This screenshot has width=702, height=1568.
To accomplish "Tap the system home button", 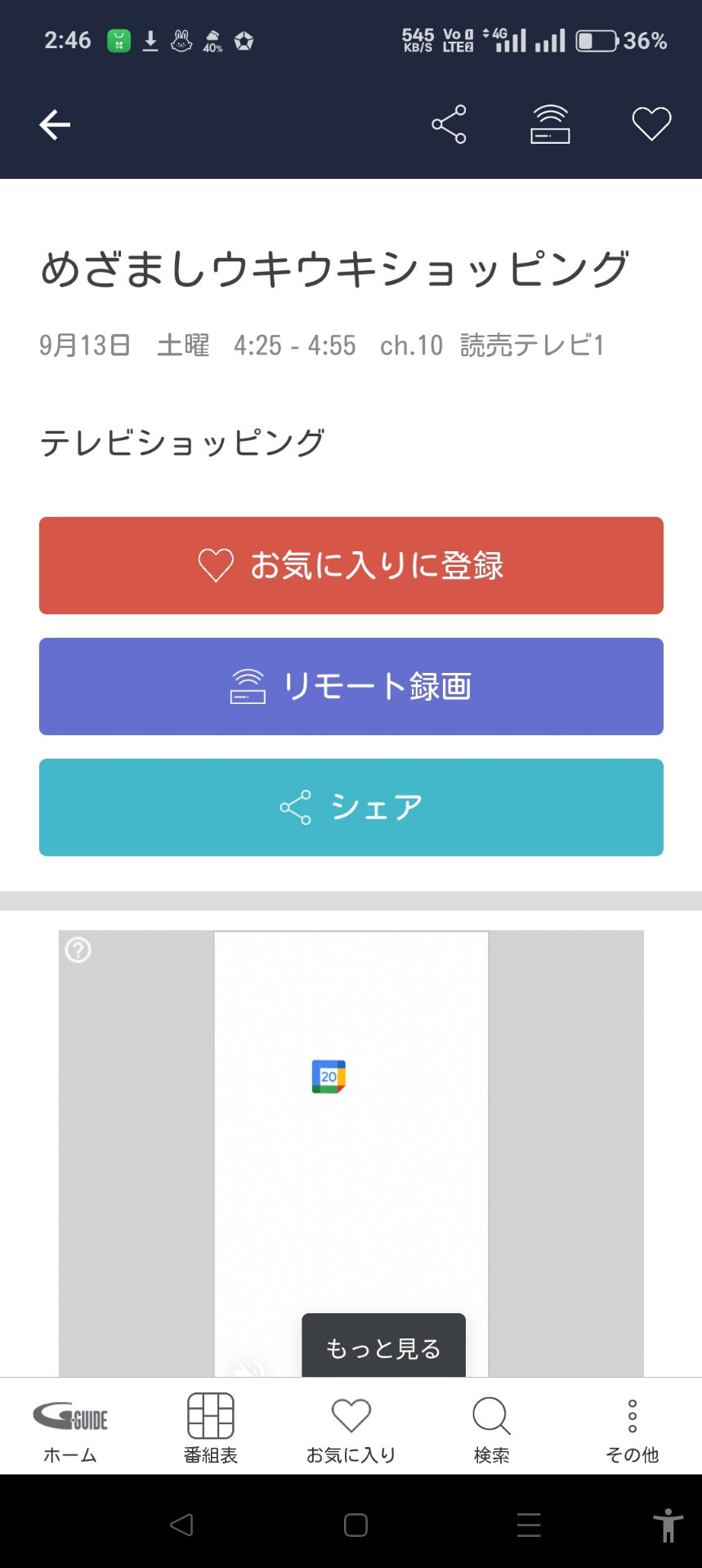I will (355, 1525).
